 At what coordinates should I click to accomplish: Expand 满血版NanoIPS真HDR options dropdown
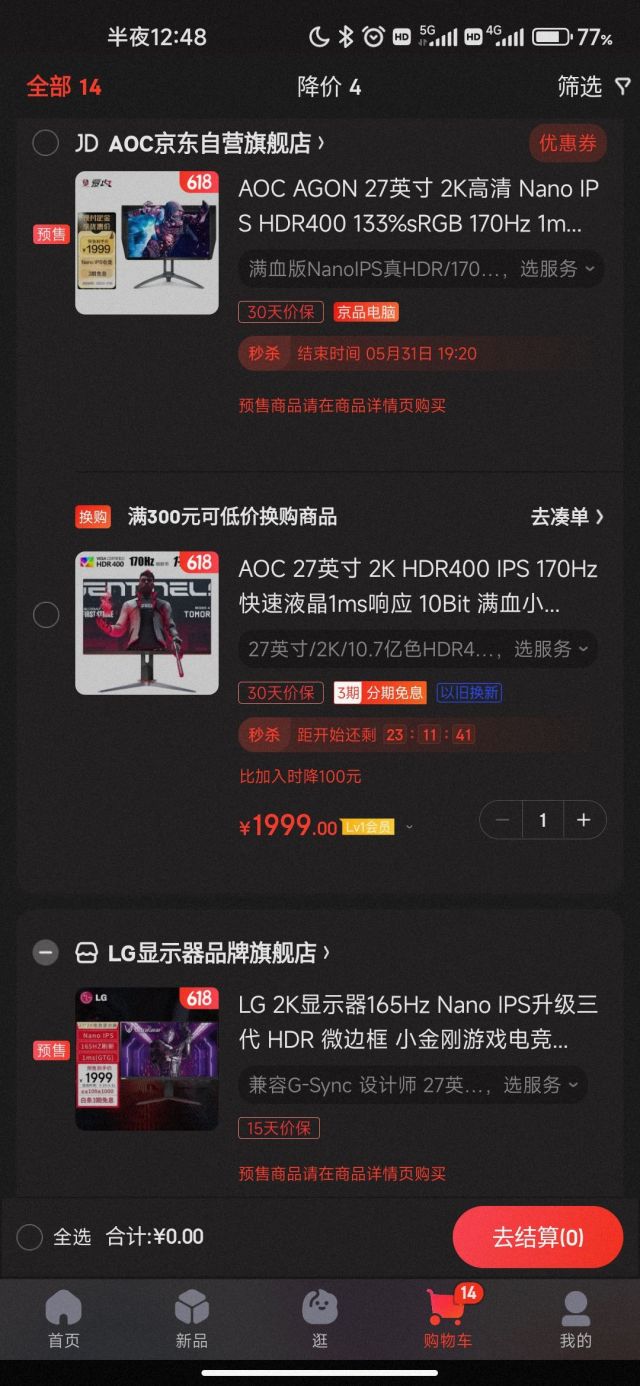pos(420,268)
